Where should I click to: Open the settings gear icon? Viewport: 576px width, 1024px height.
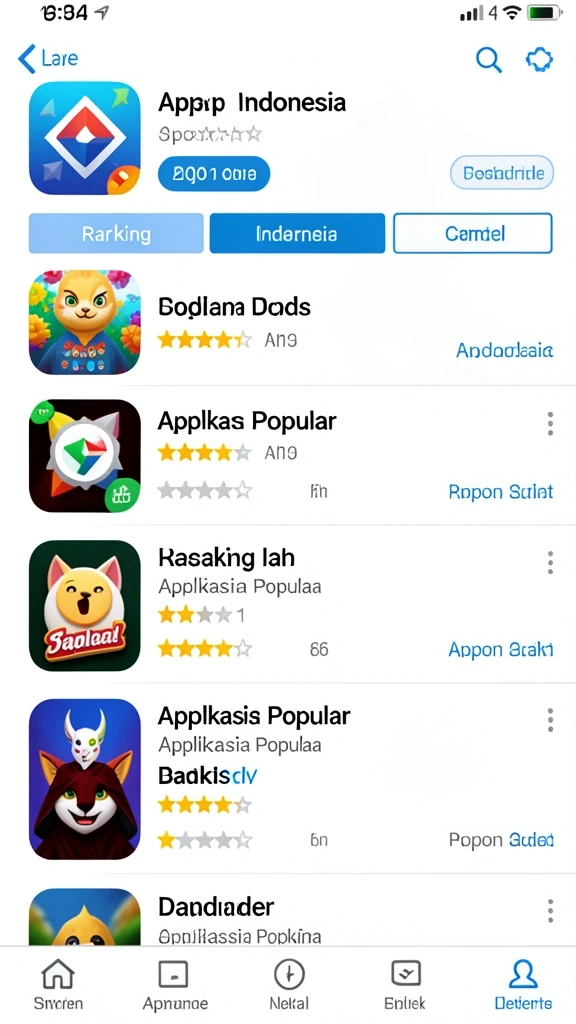539,59
